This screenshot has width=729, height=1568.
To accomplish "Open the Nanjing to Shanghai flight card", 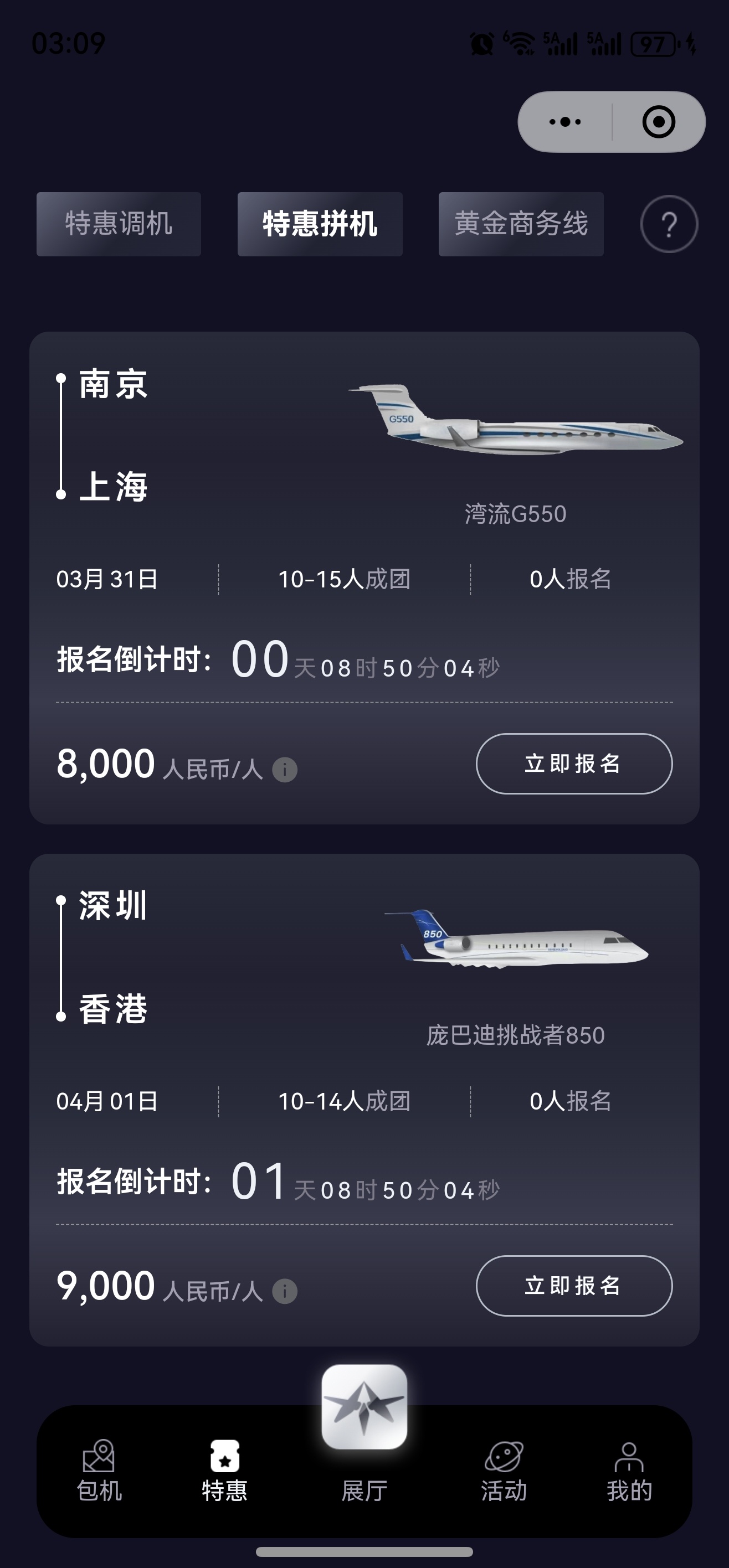I will 364,578.
